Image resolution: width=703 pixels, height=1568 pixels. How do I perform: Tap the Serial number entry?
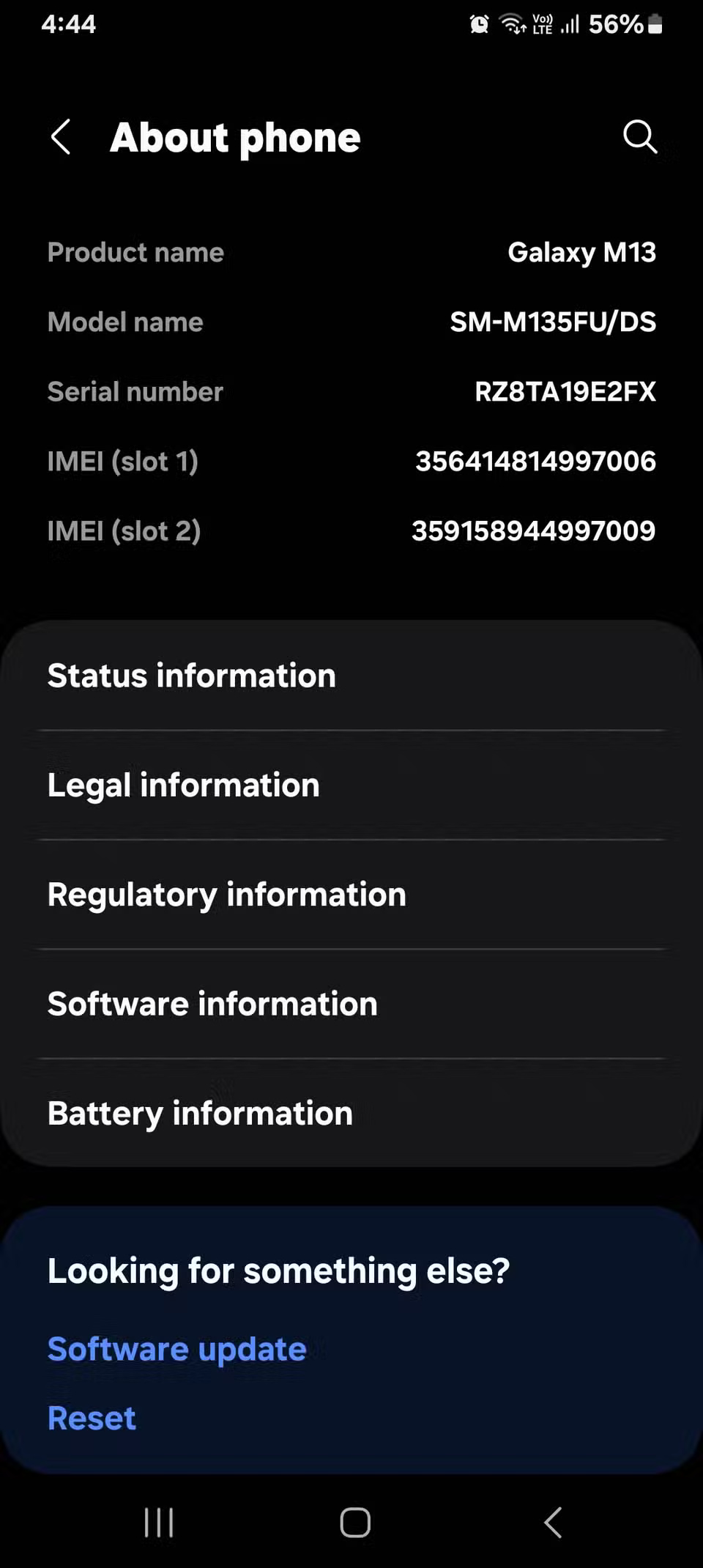pos(351,391)
